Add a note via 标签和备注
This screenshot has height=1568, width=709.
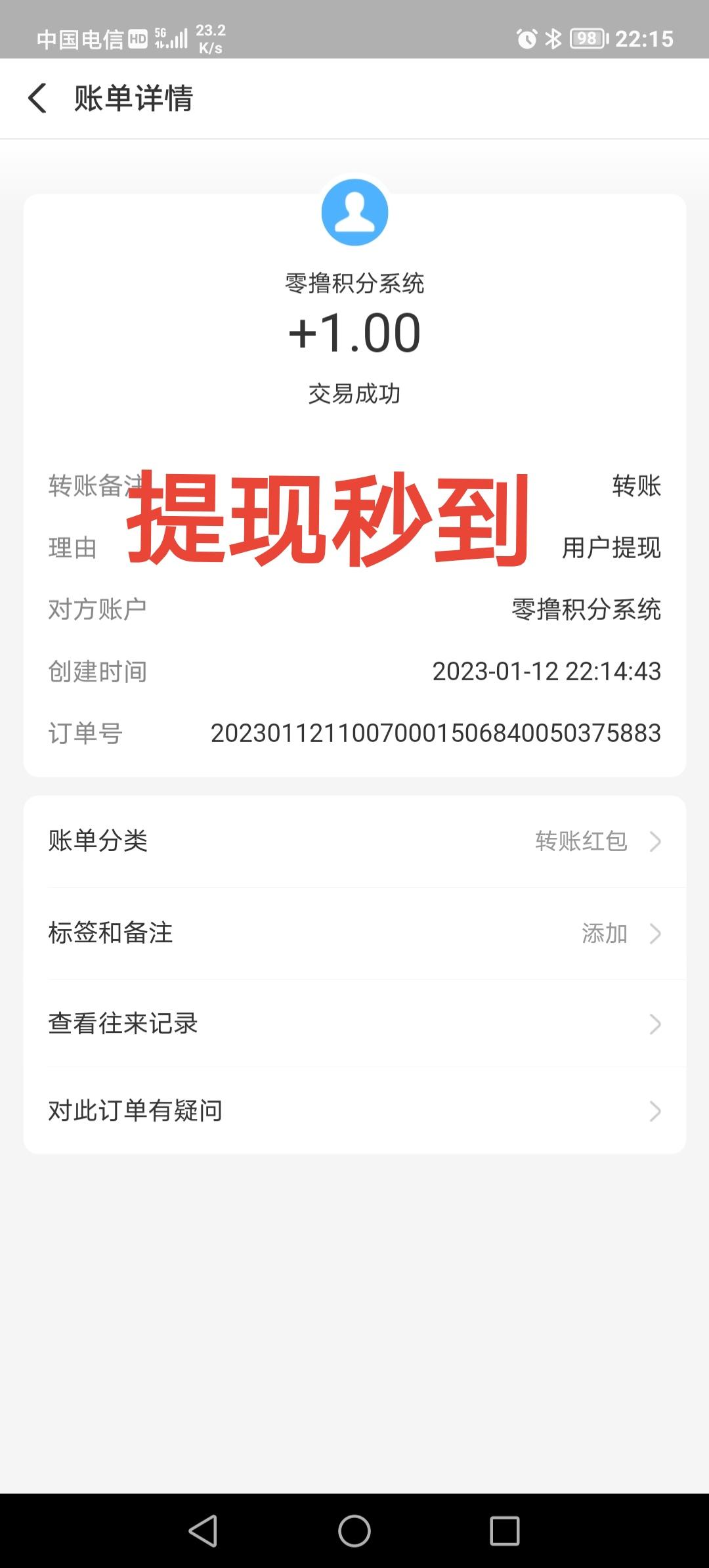(354, 933)
